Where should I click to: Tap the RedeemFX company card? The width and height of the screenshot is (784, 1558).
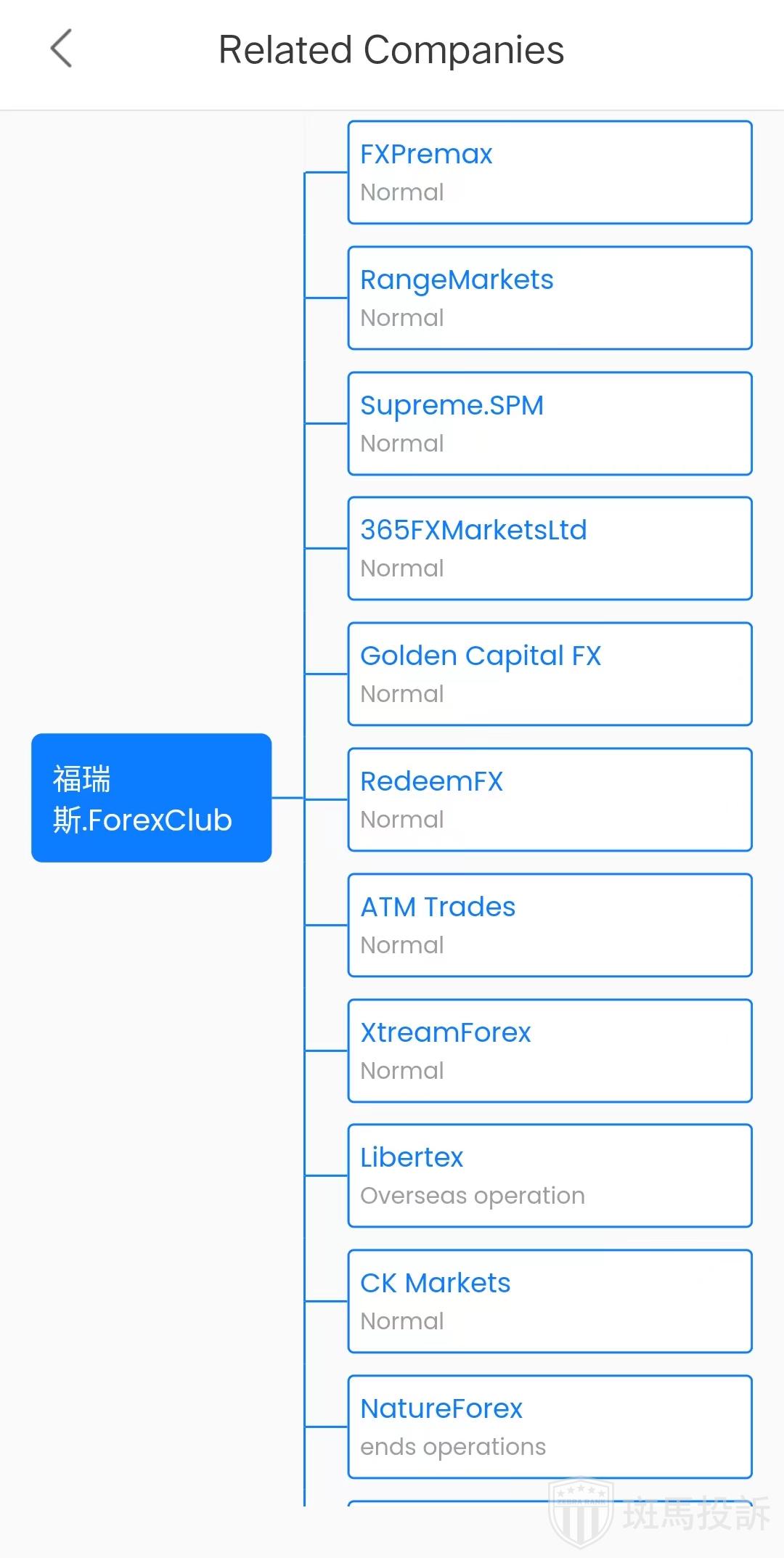[x=550, y=799]
